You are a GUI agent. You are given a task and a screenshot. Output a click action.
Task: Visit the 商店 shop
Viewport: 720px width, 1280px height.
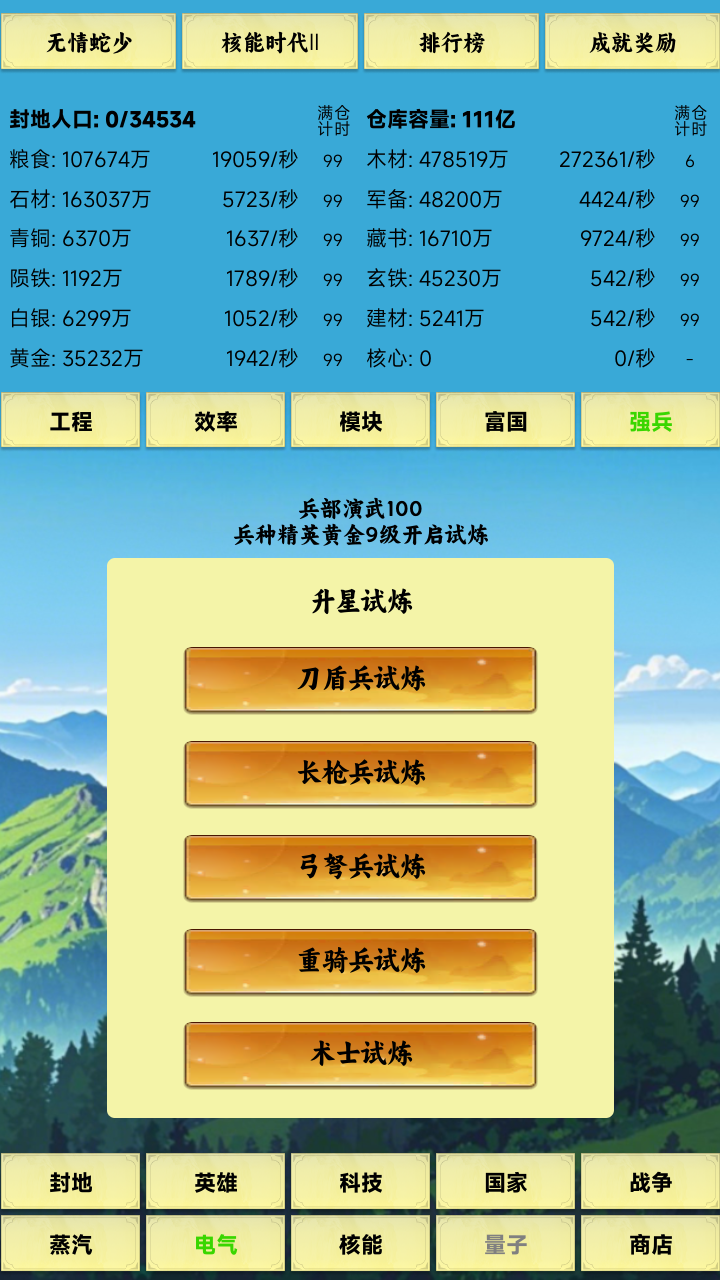pyautogui.click(x=650, y=1244)
